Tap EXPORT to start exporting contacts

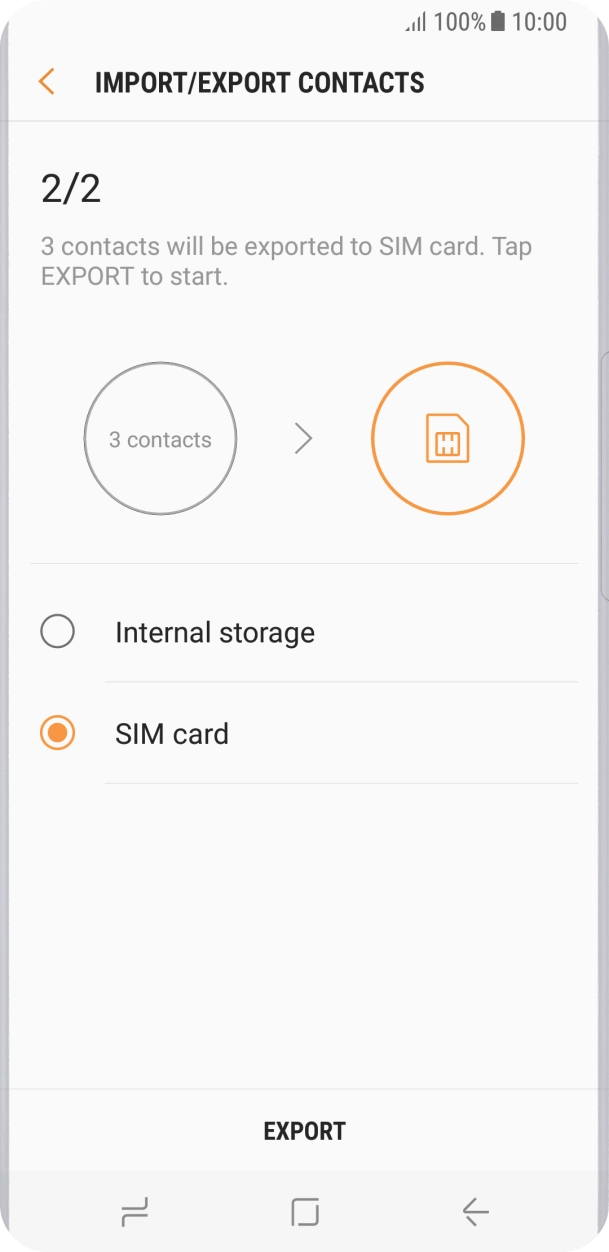(304, 1131)
